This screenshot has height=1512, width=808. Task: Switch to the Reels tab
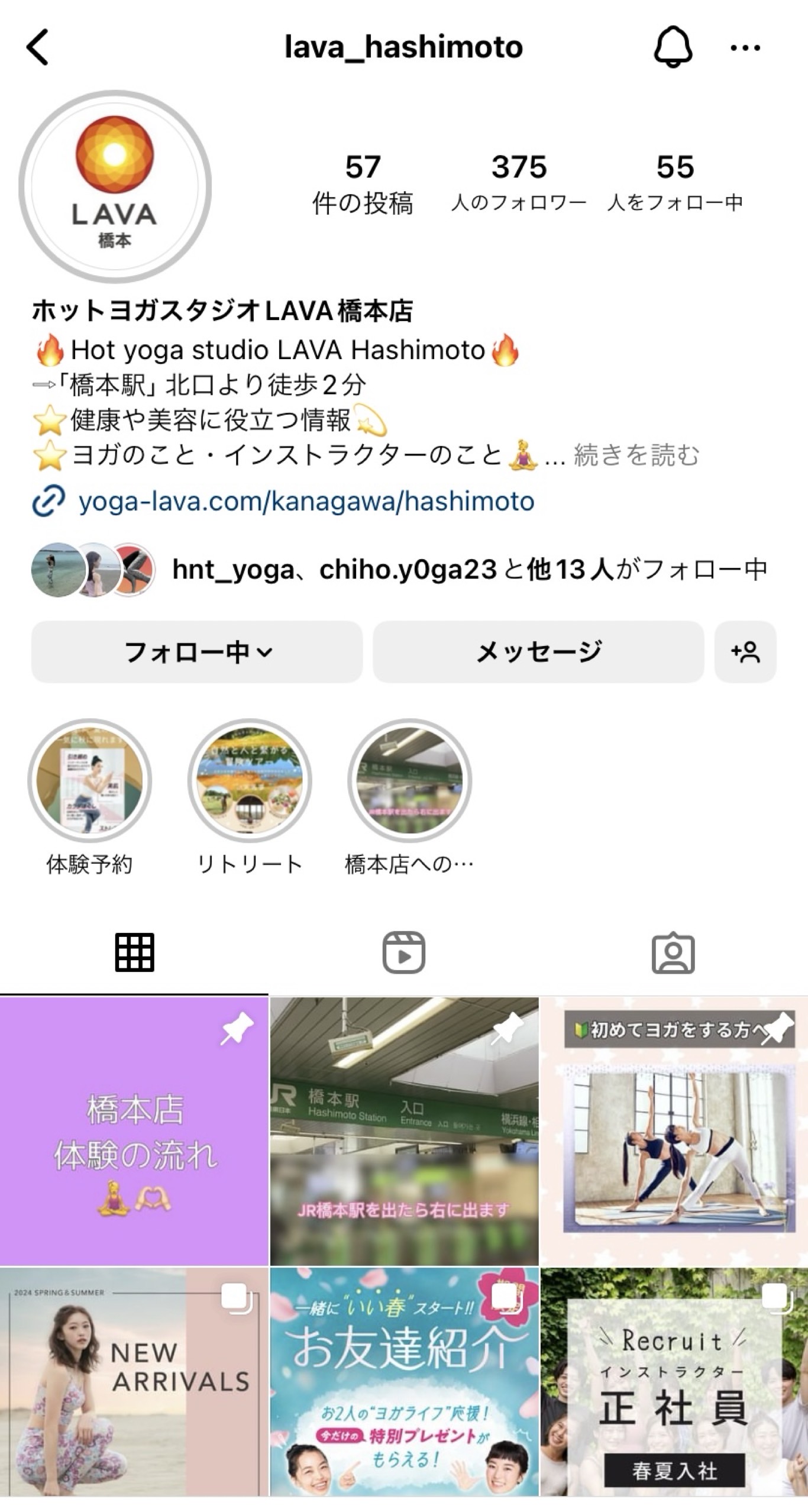(404, 953)
